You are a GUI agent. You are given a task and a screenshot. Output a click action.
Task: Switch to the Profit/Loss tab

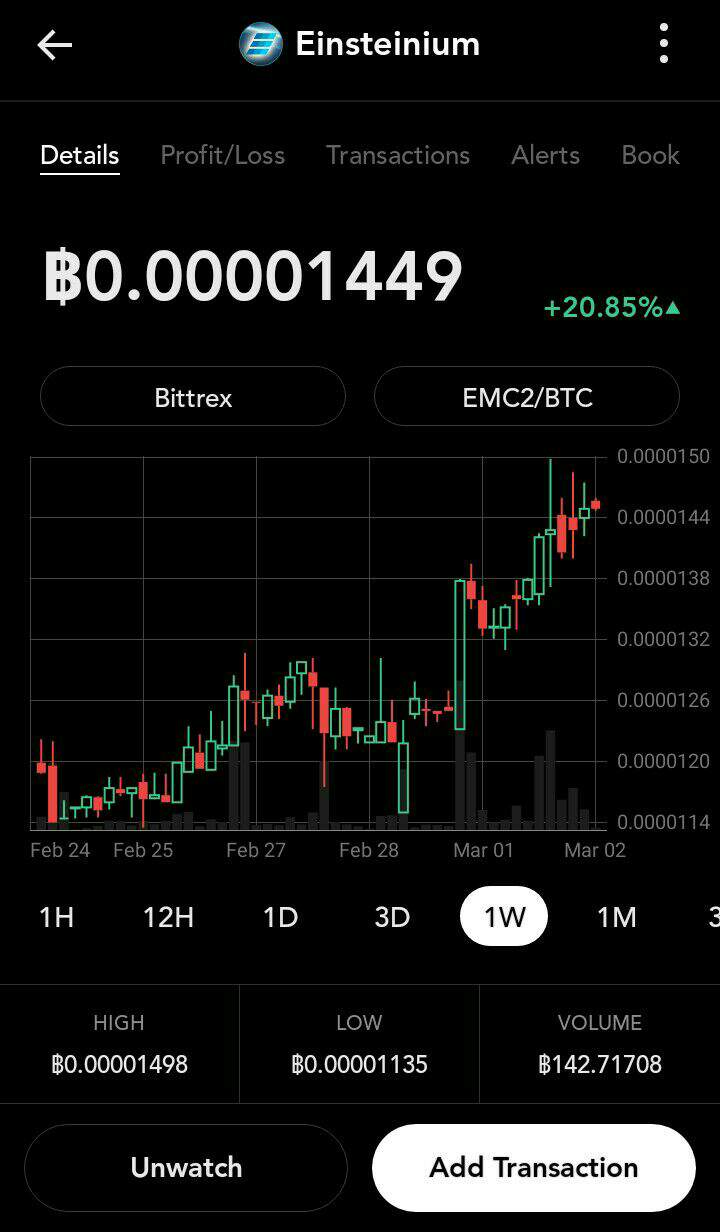click(222, 155)
